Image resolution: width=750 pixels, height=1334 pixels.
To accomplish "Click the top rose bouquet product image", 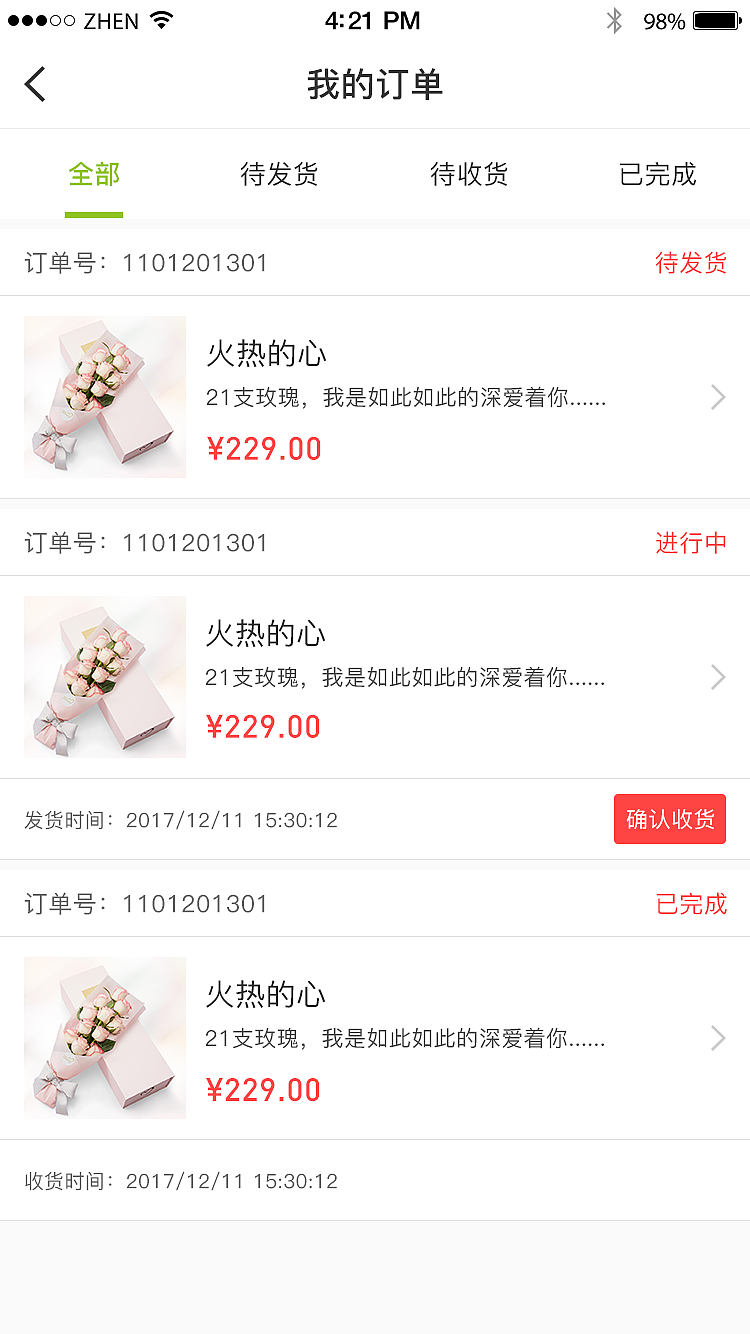I will pos(104,397).
